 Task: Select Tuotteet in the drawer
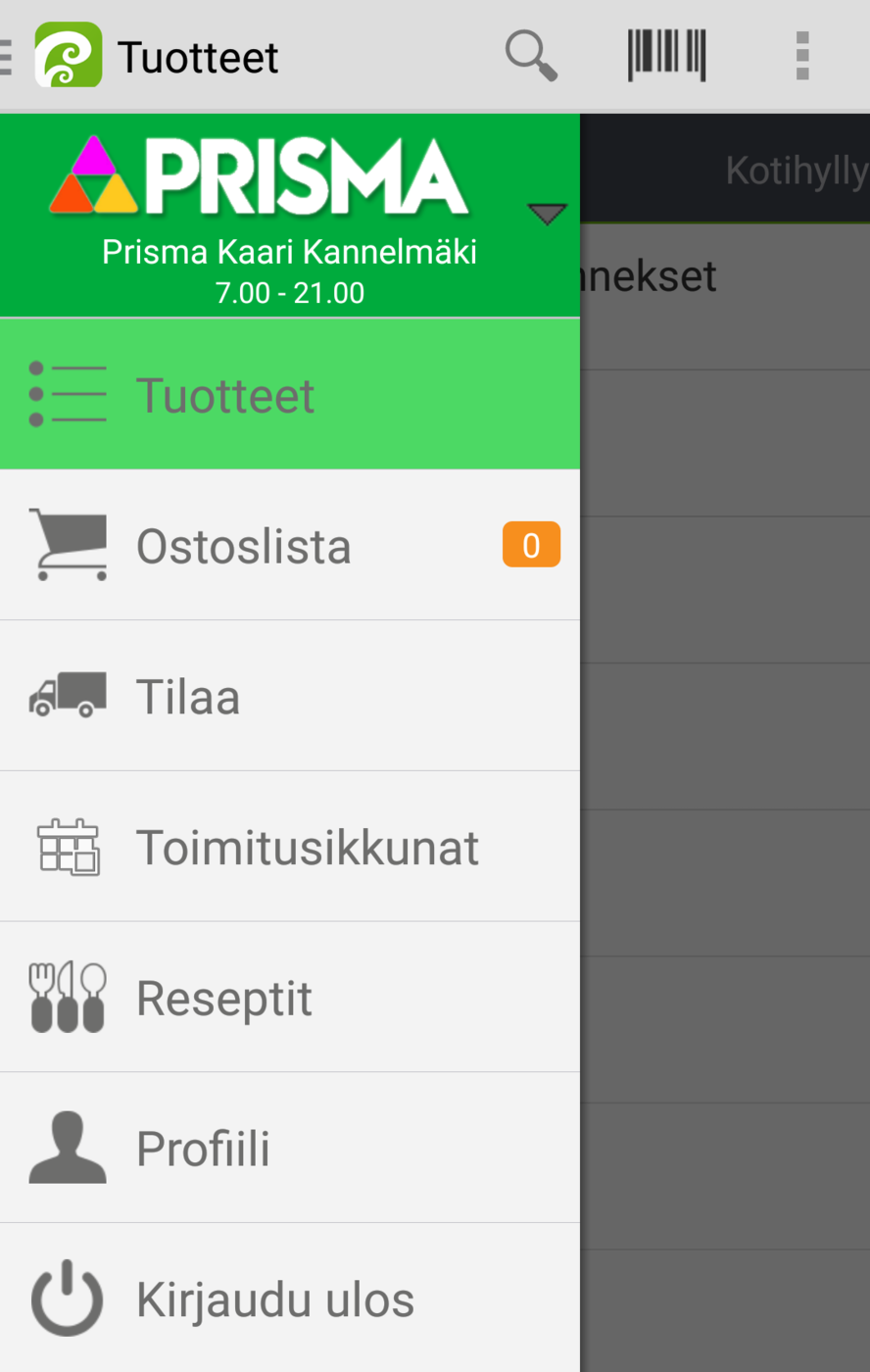pyautogui.click(x=289, y=395)
